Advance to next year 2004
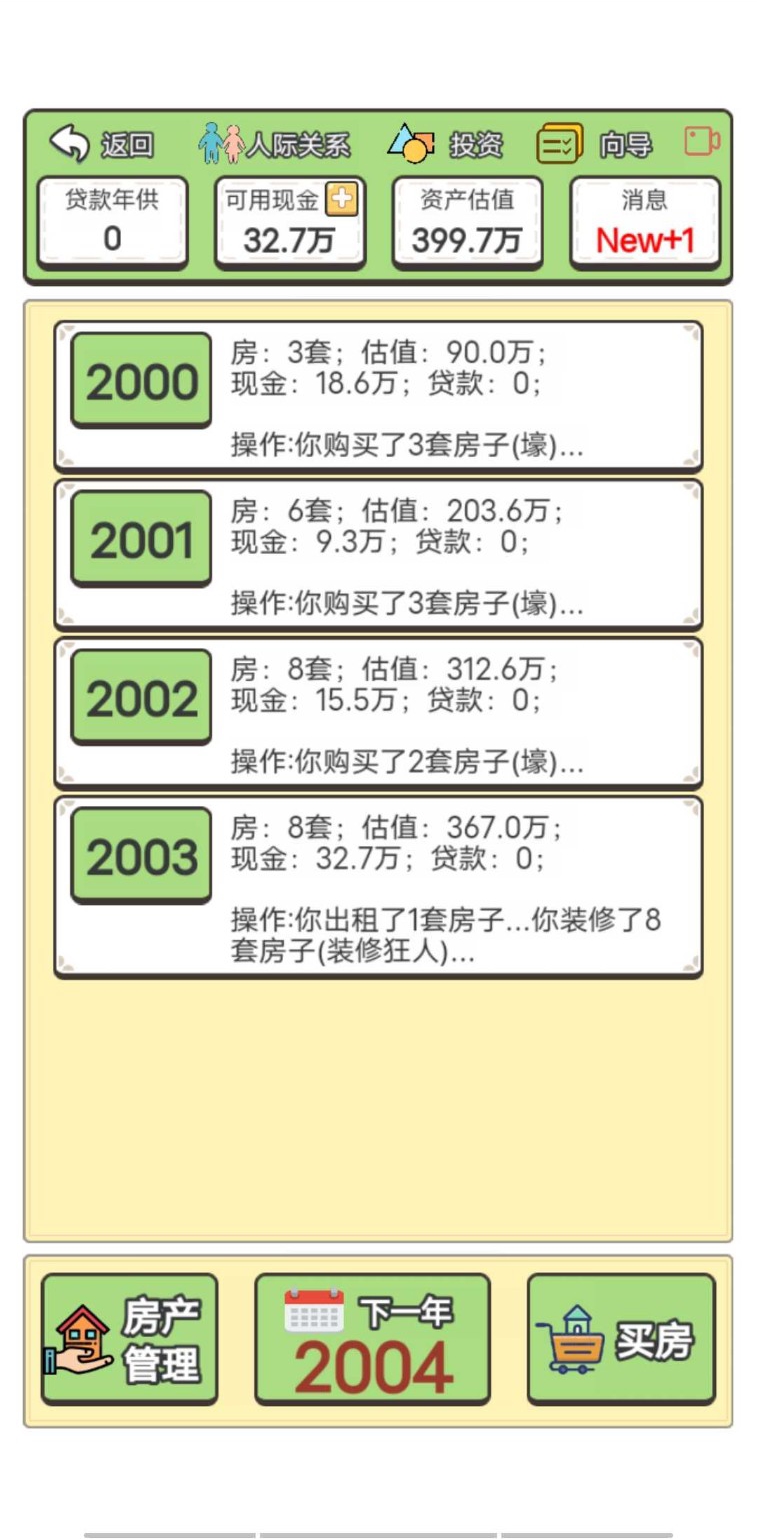Viewport: 757px width, 1539px height. coord(372,1339)
